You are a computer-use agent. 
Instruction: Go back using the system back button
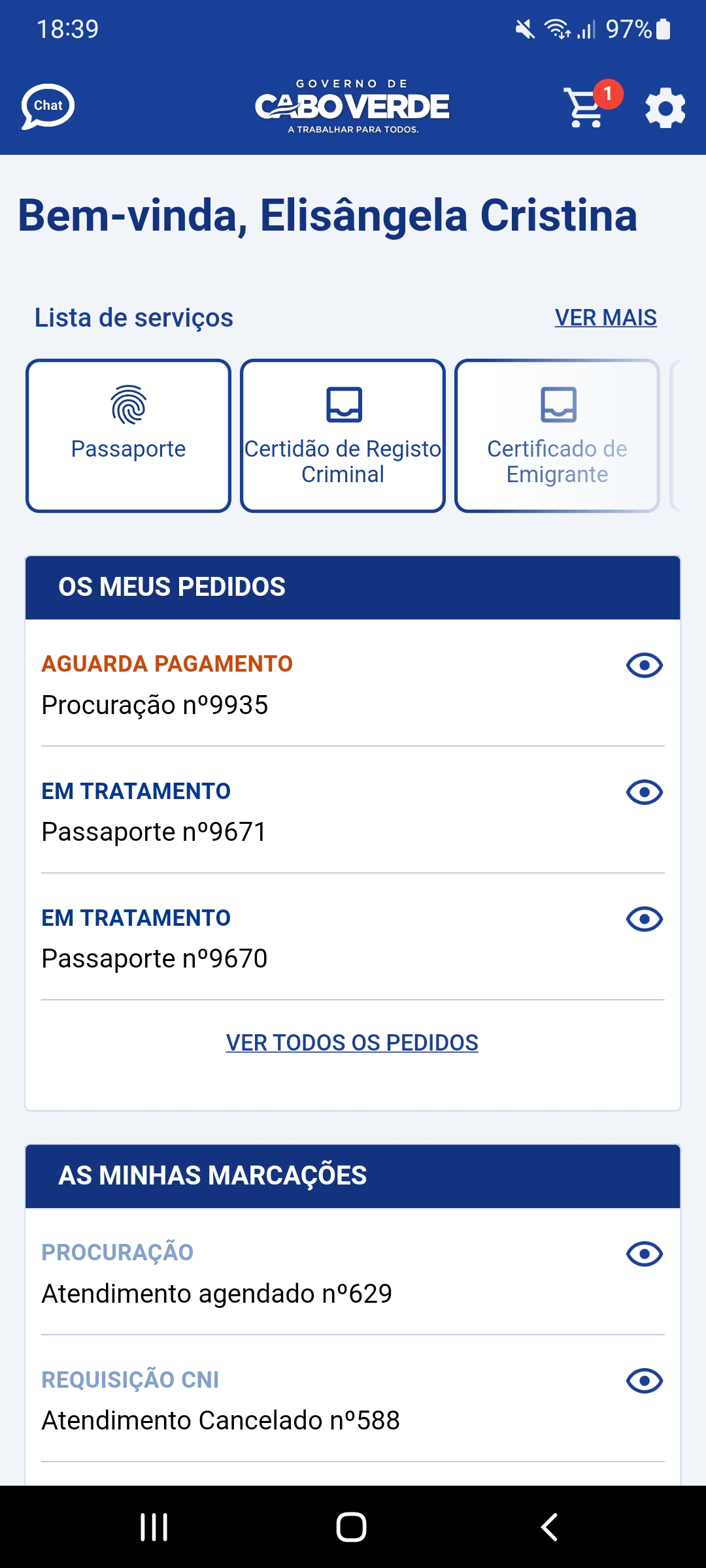point(549,1527)
